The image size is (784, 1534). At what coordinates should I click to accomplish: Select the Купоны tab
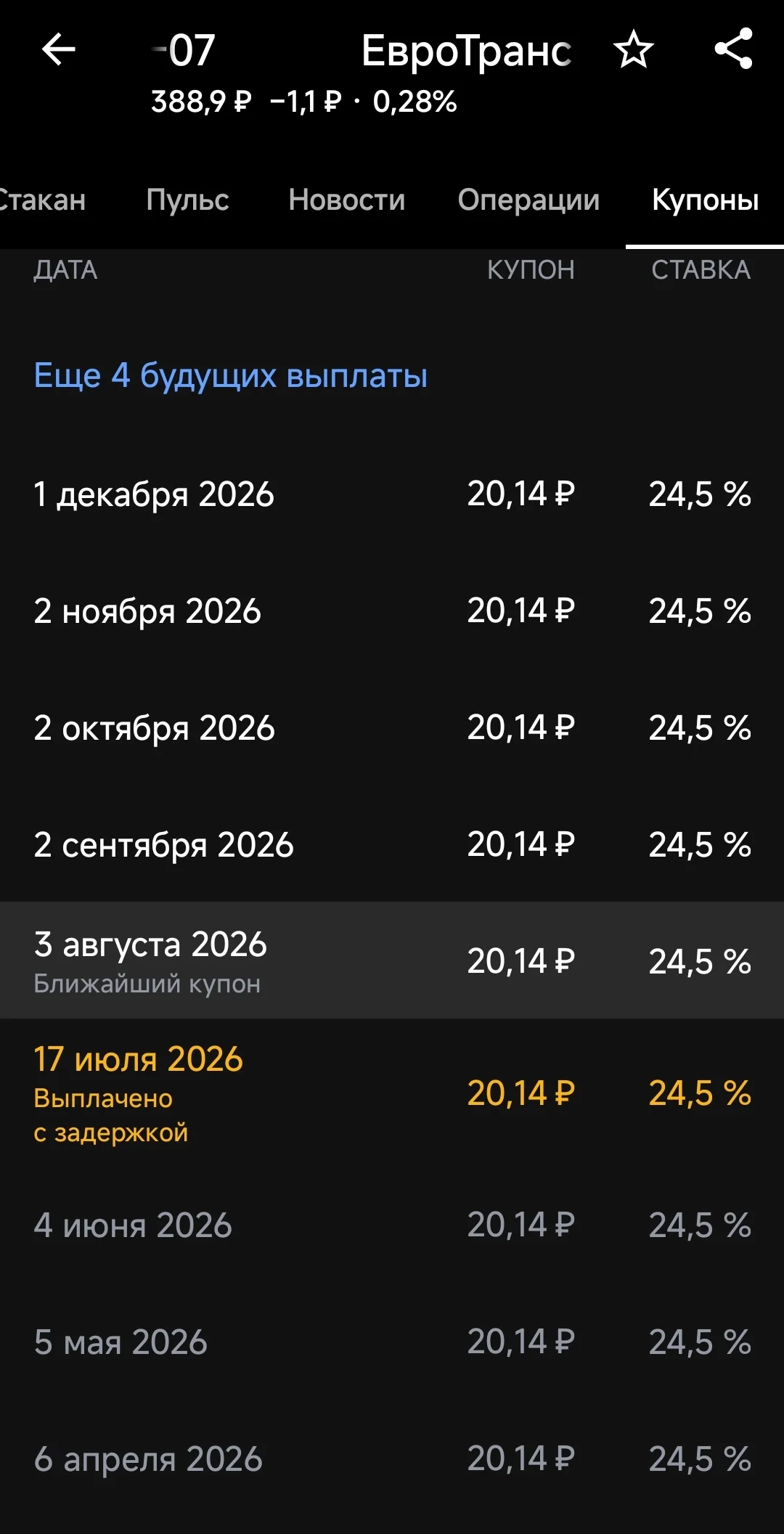pyautogui.click(x=705, y=200)
